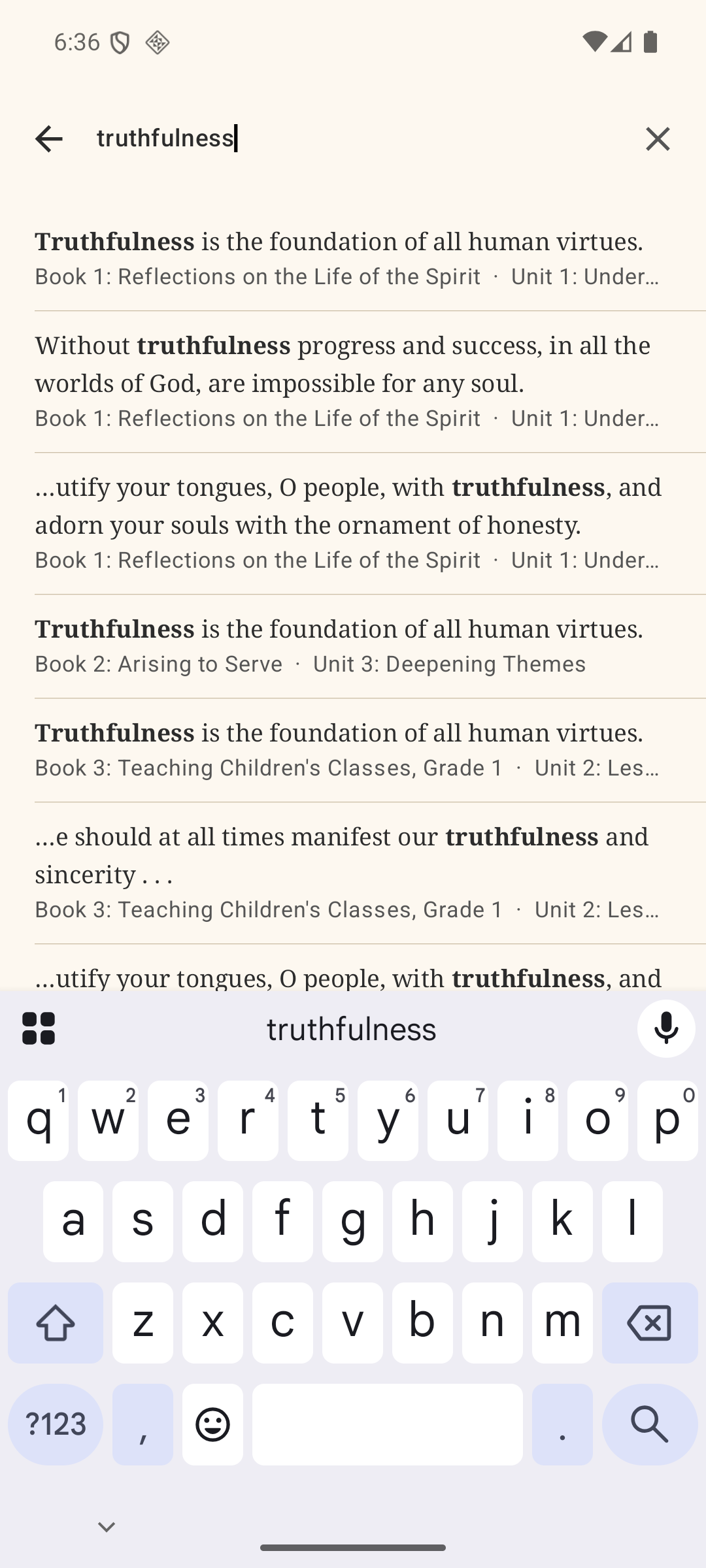Tap the microphone for voice typing

coord(665,1028)
